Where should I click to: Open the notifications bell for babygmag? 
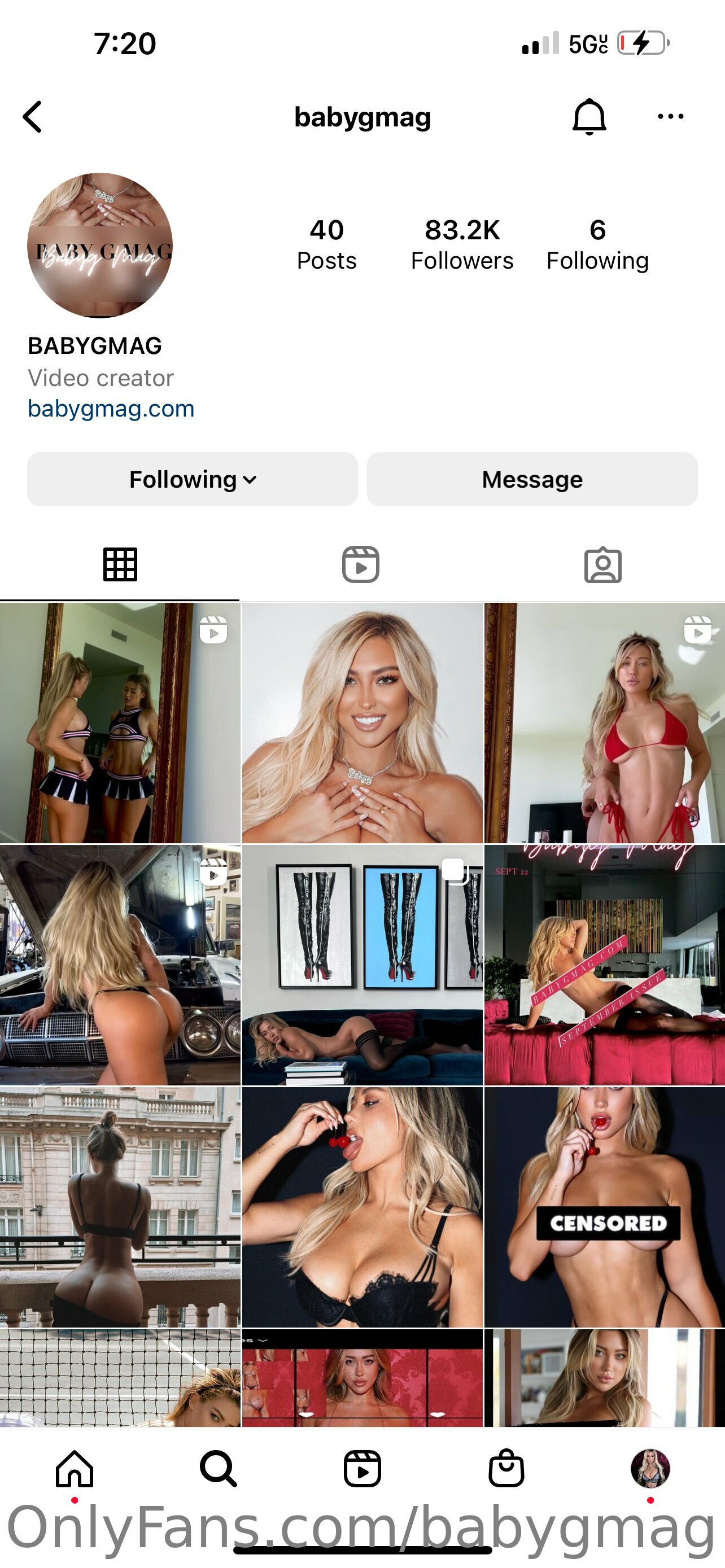(589, 116)
